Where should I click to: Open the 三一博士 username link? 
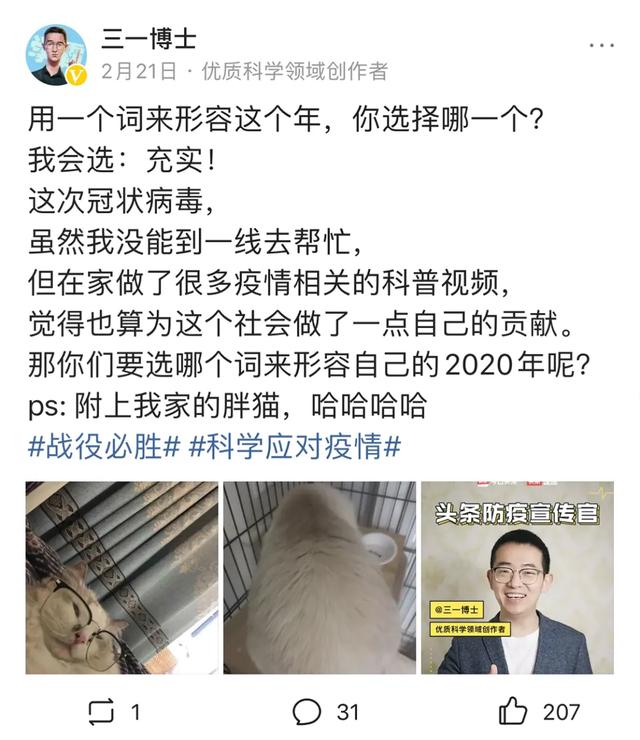pyautogui.click(x=147, y=39)
